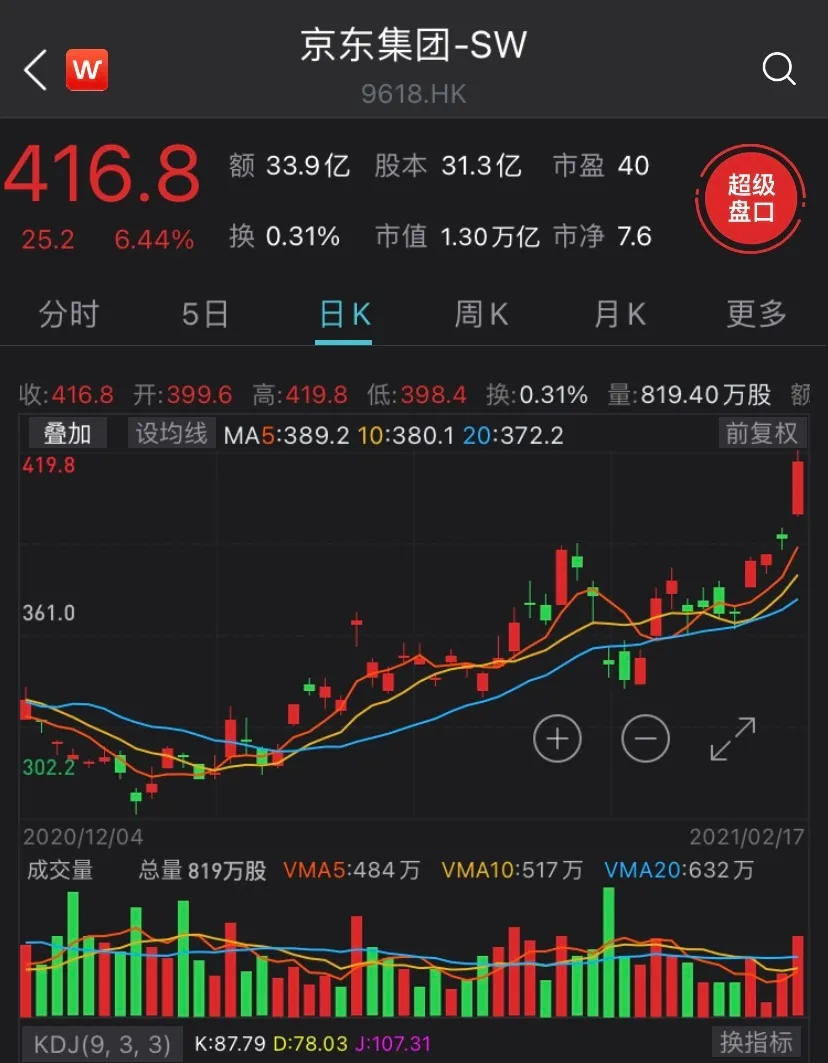Open 设均线 moving average settings

[x=171, y=433]
